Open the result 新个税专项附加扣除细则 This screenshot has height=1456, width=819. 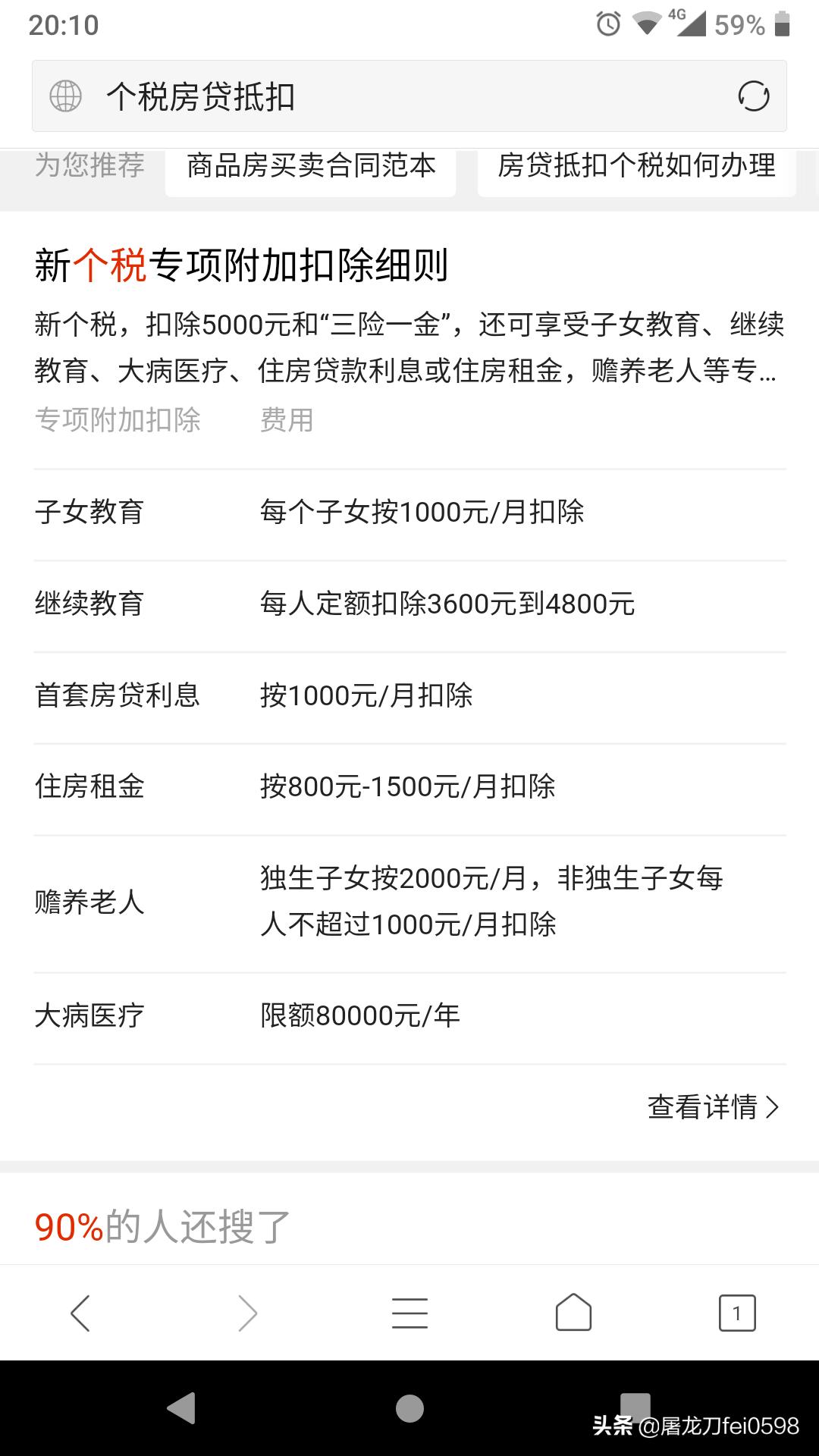(241, 265)
